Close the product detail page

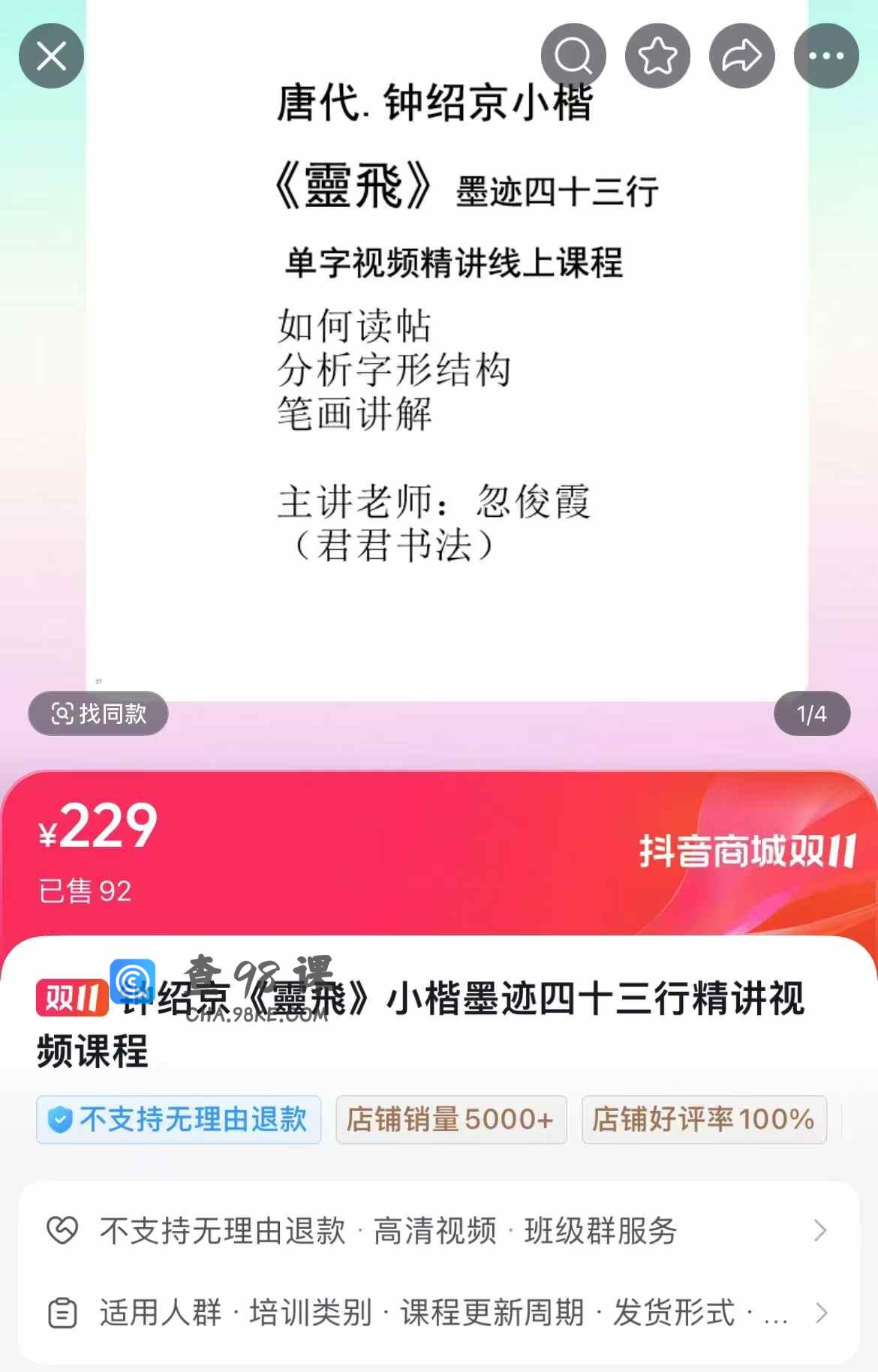(x=51, y=56)
